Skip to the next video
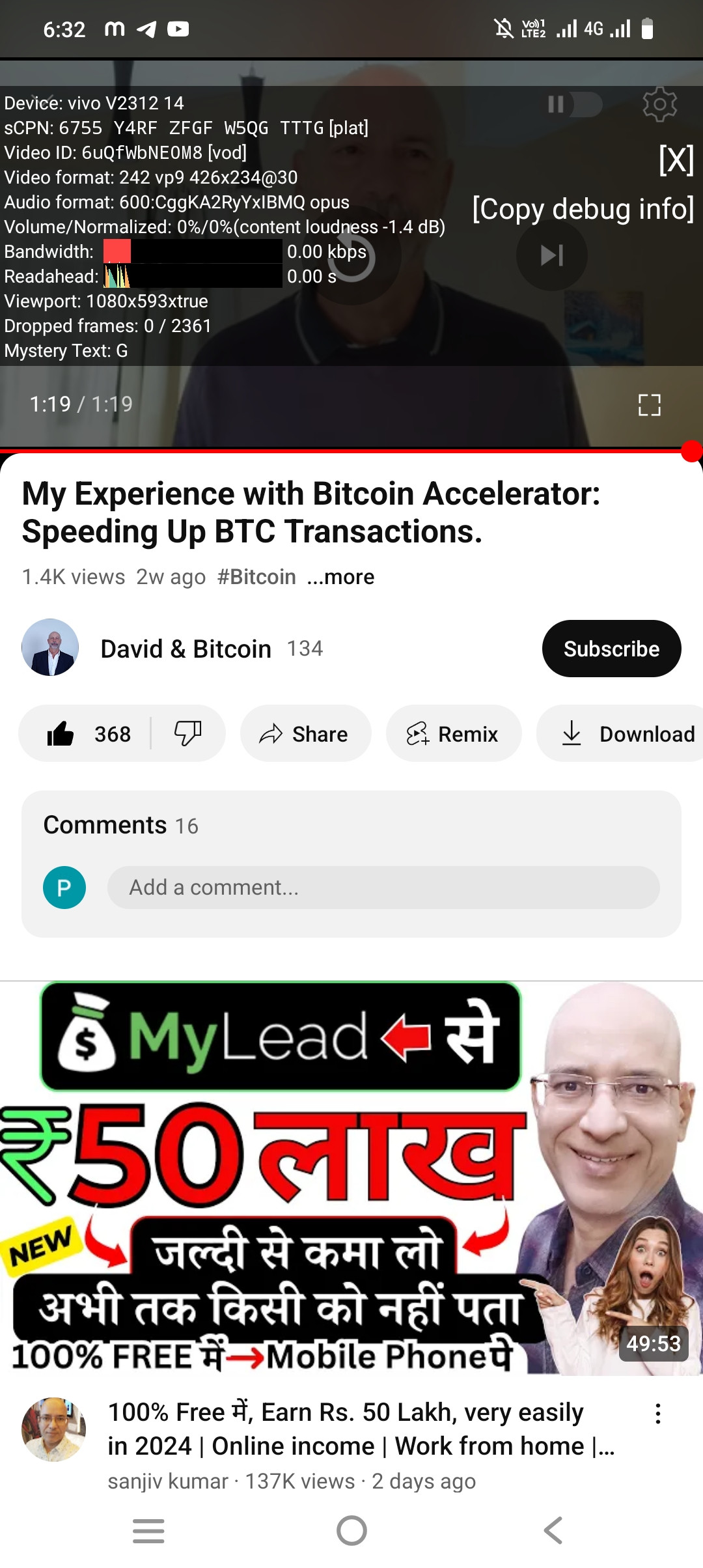Viewport: 703px width, 1568px height. pos(551,255)
